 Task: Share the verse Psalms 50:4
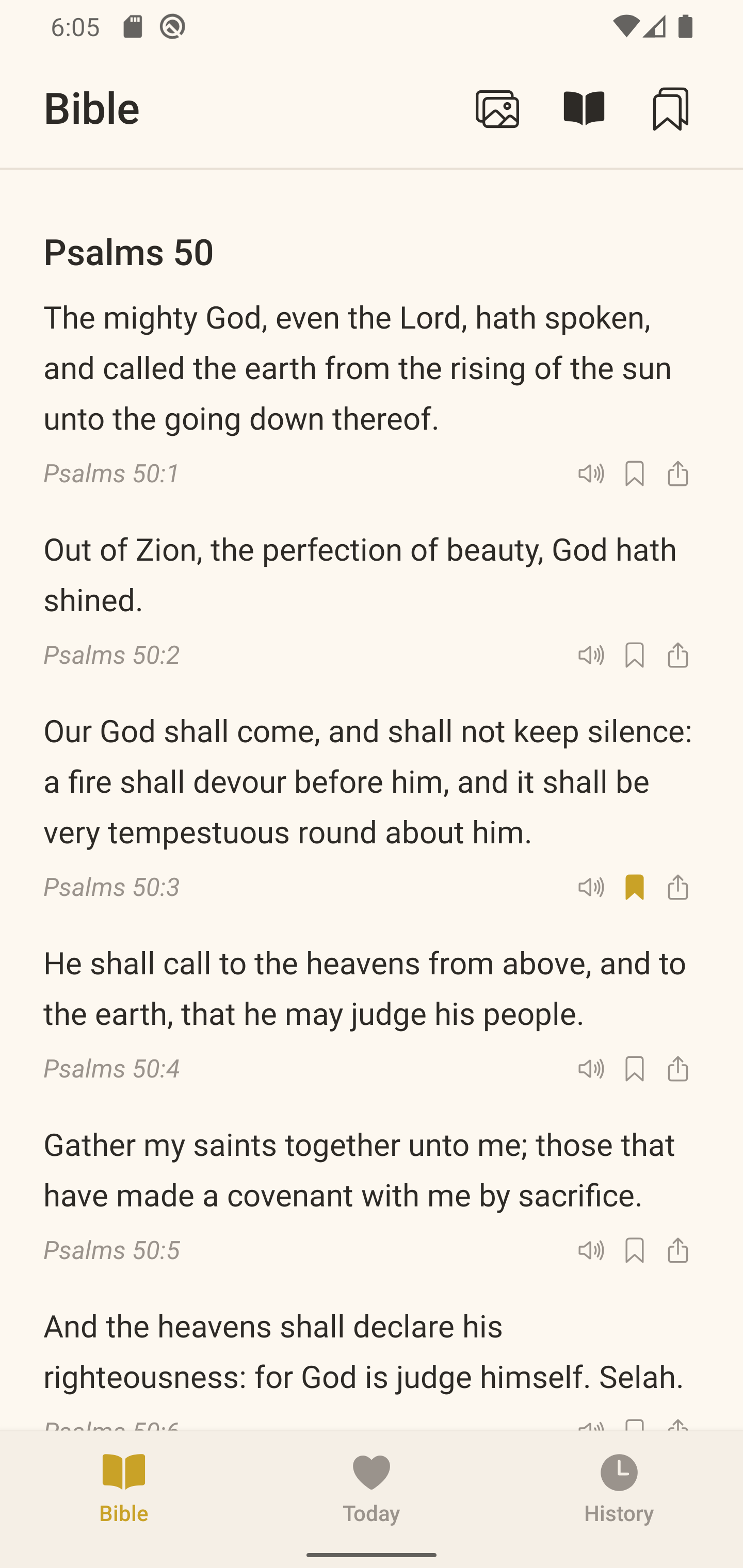click(x=677, y=1069)
